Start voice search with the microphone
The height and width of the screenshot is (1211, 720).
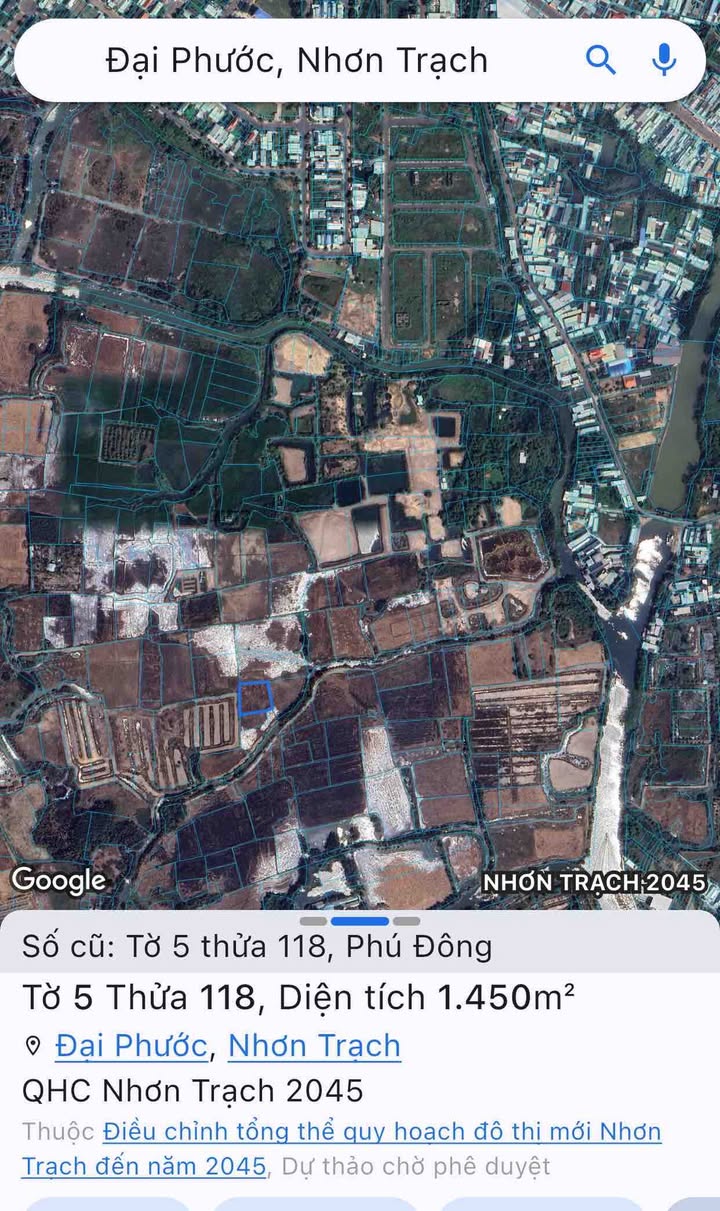point(664,60)
